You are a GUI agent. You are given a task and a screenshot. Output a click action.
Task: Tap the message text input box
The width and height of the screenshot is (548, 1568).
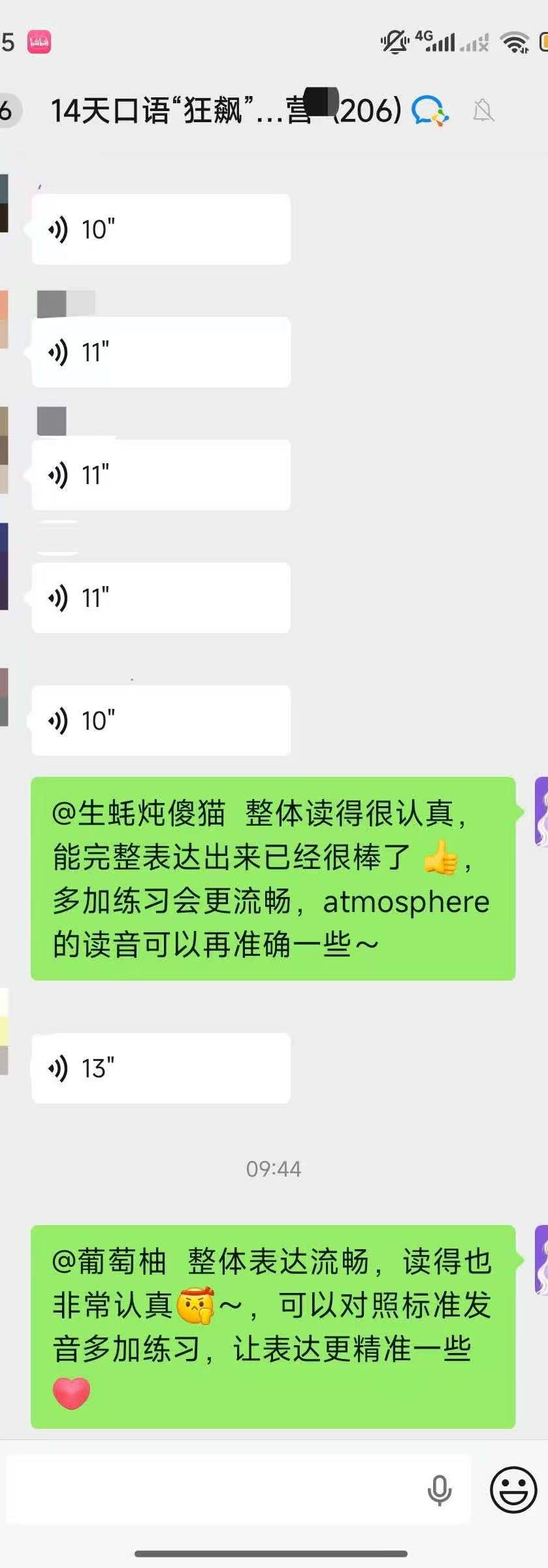click(216, 1490)
